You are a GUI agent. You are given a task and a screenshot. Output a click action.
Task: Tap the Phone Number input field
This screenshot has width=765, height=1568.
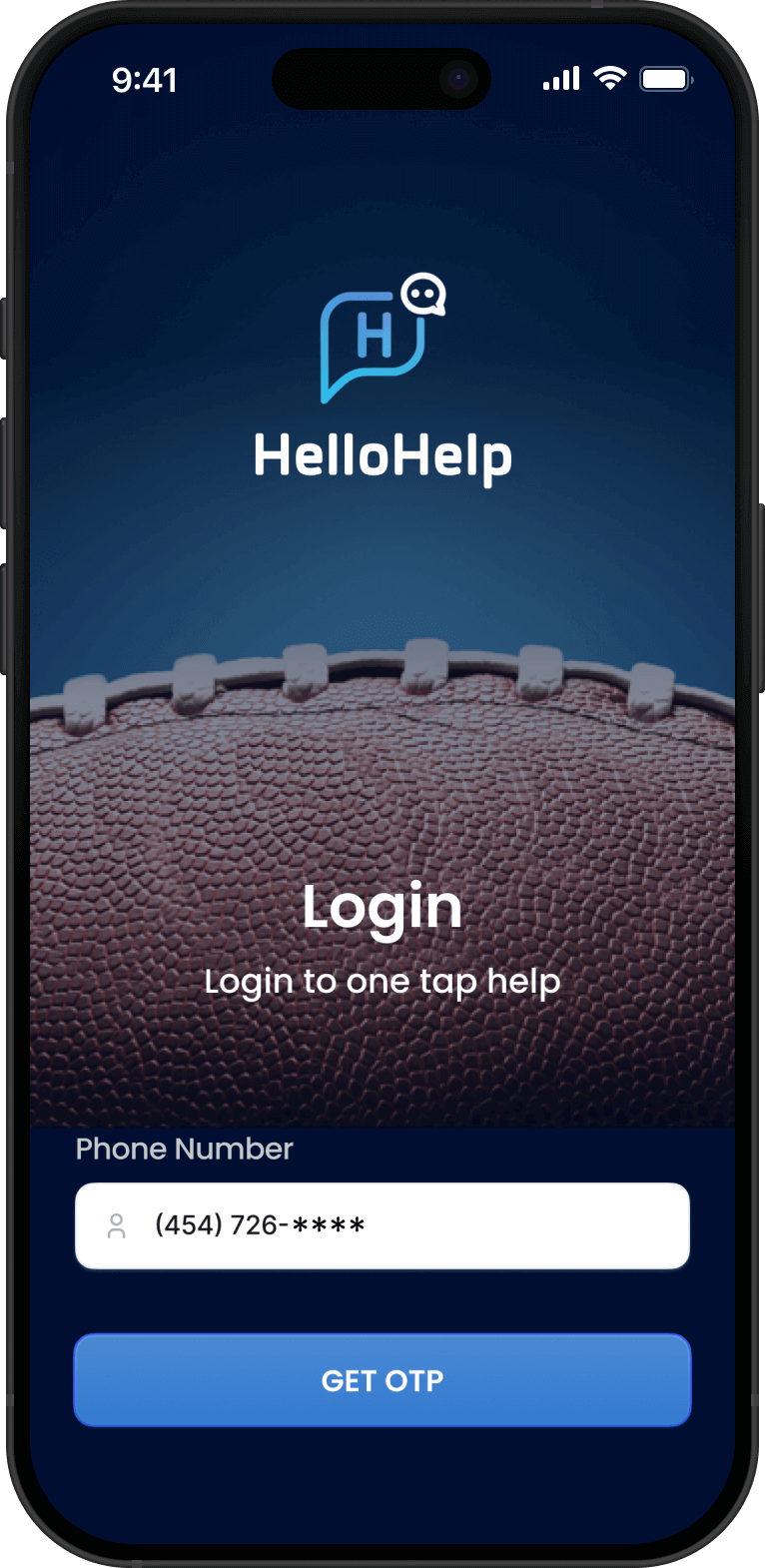pos(382,1225)
